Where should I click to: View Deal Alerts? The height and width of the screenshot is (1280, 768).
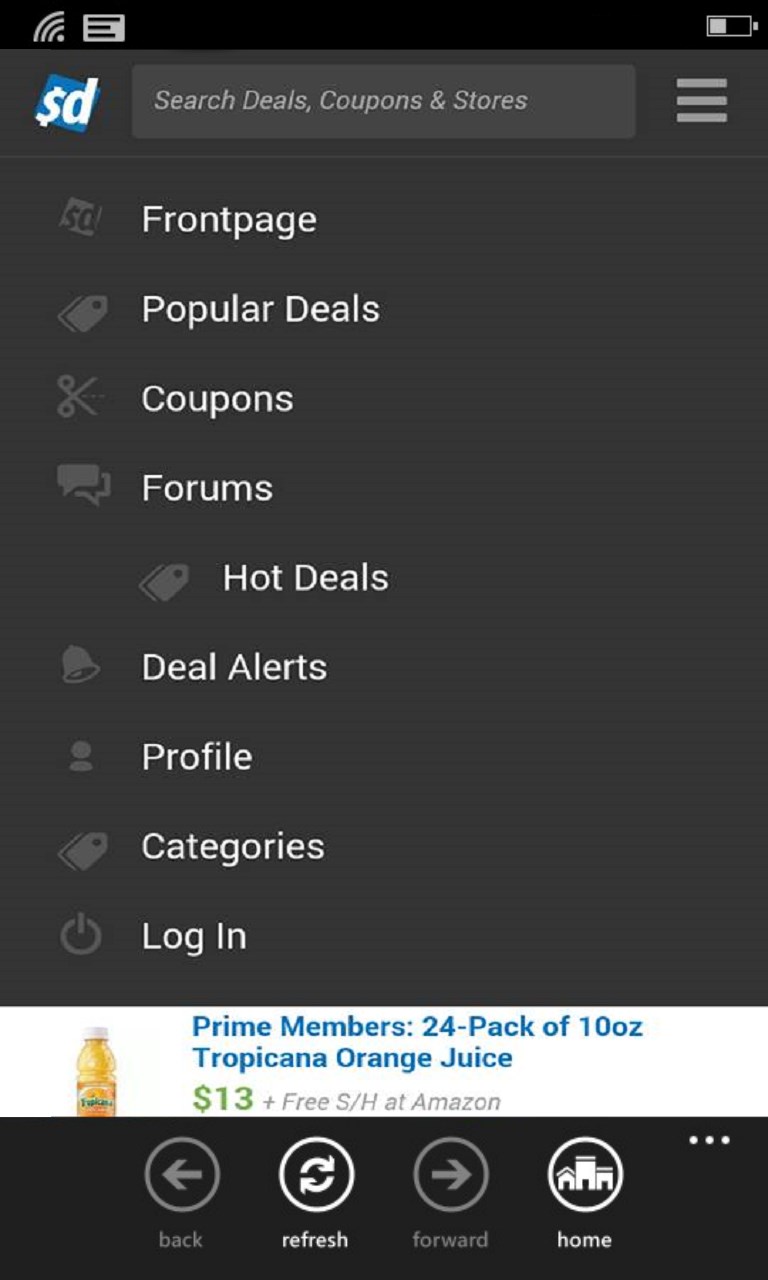pyautogui.click(x=234, y=668)
